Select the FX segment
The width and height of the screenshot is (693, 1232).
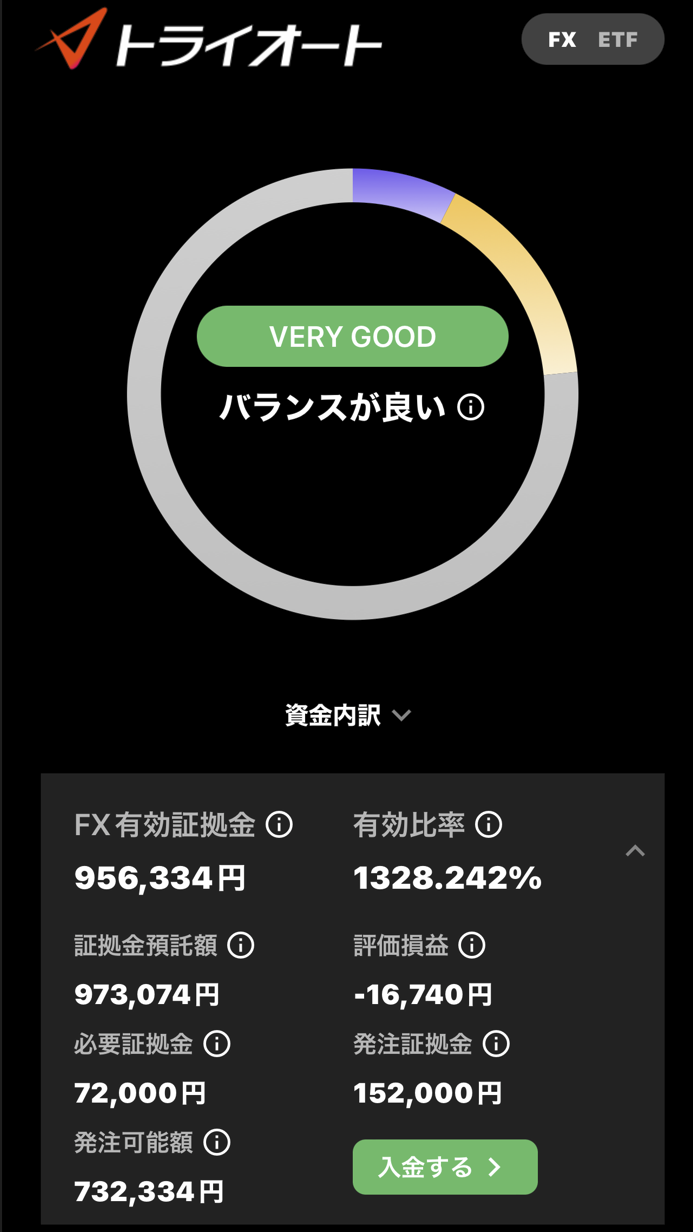click(562, 40)
